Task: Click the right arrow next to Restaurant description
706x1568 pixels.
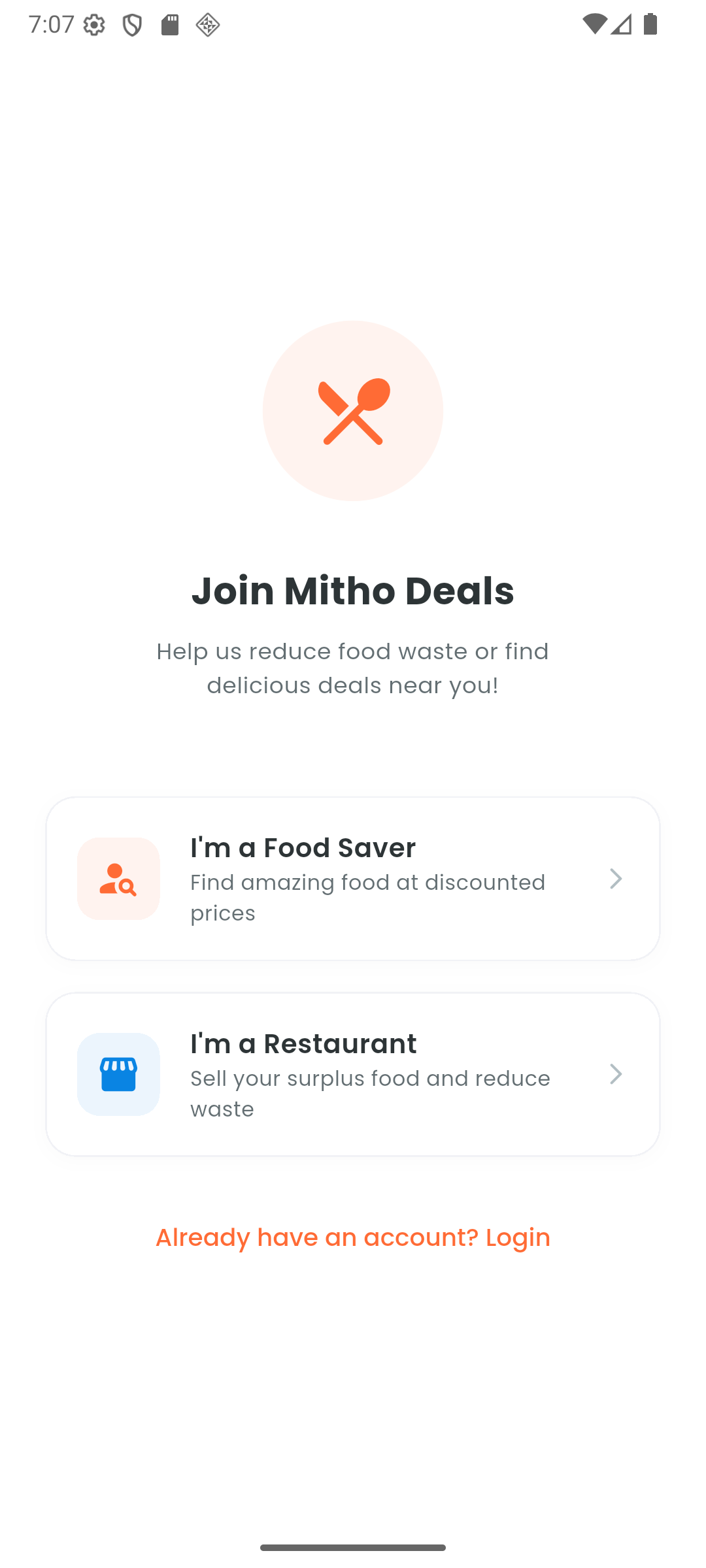Action: [615, 1075]
